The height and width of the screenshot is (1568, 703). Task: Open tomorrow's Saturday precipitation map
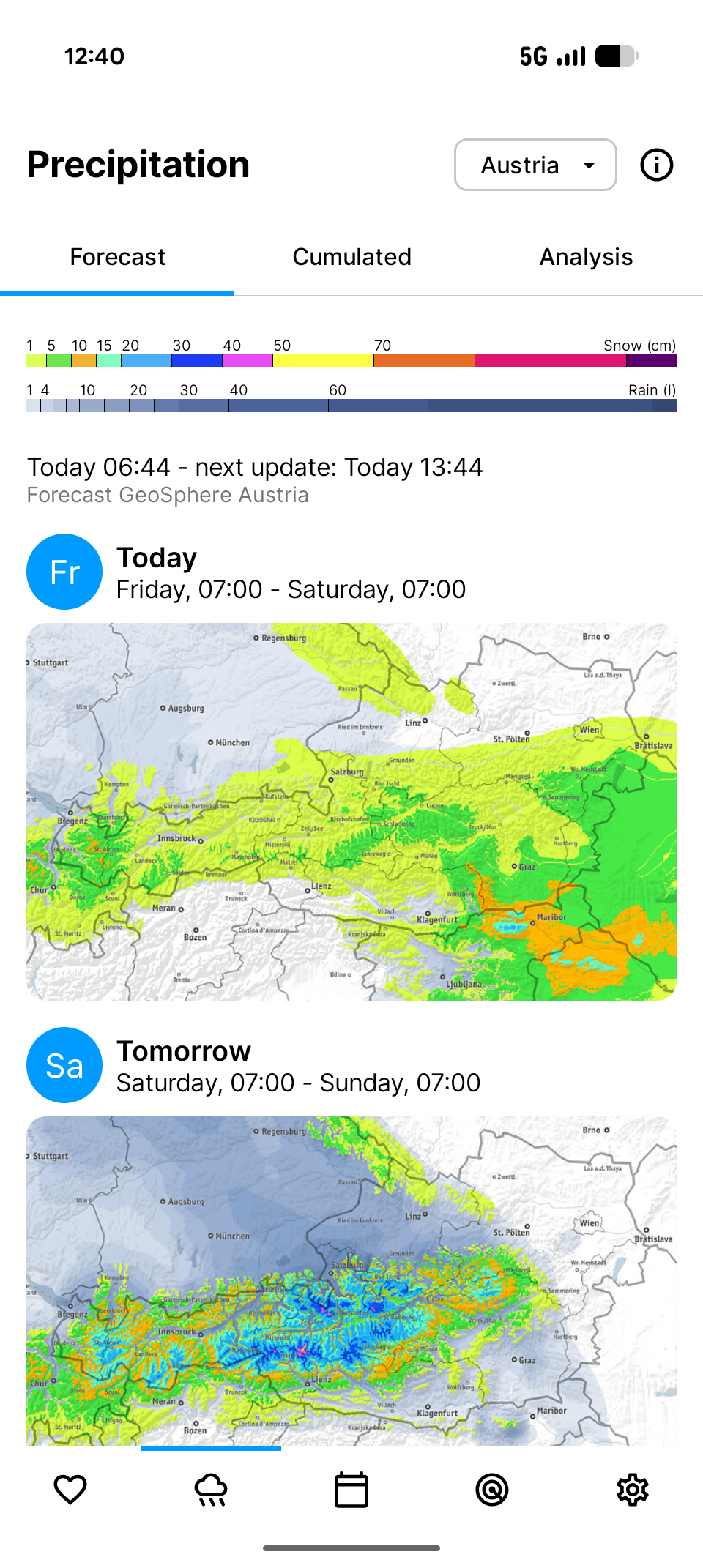[351, 1281]
